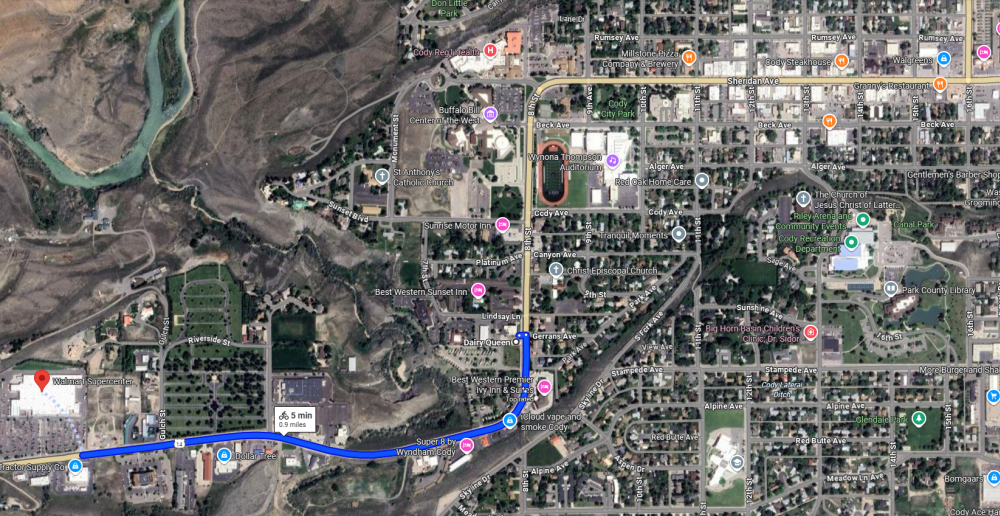Select the Christ Episcopal Church marker

point(556,269)
